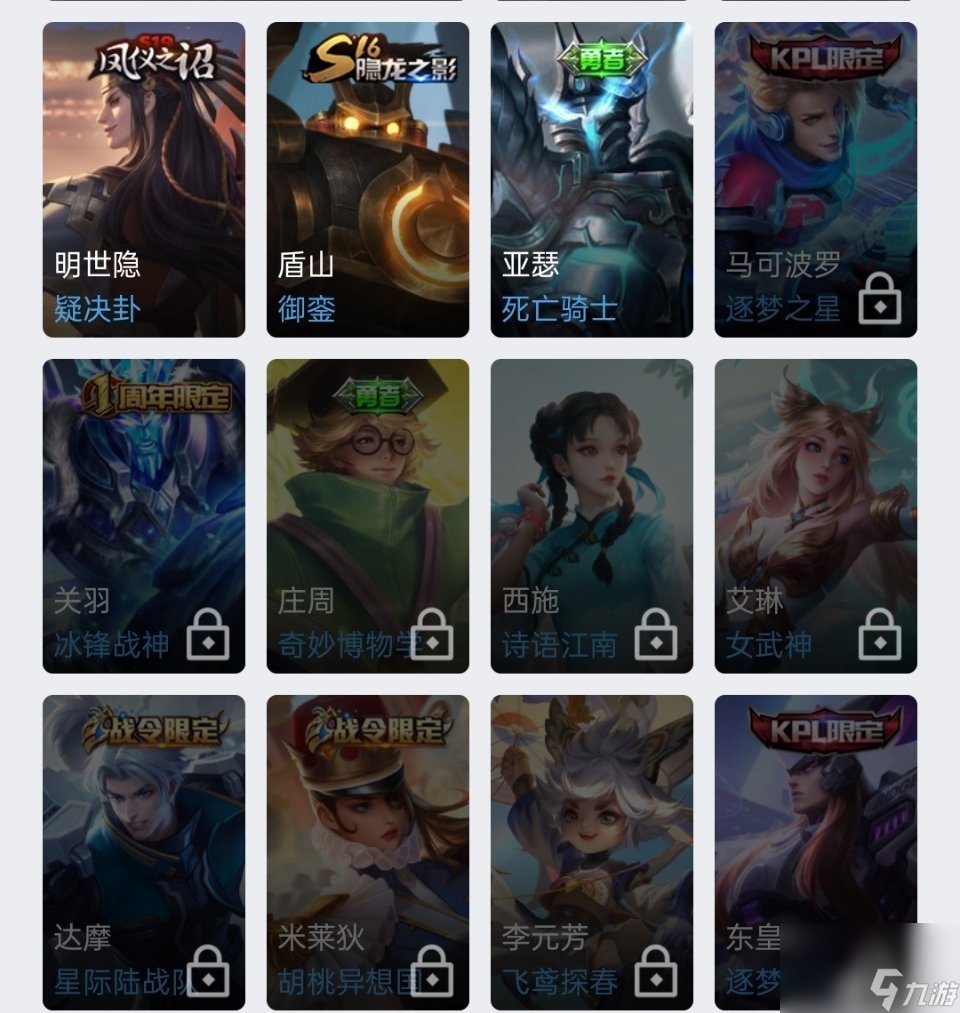Select 西施 诗语江南 skin card
Screen dimensions: 960x1013
tap(591, 516)
